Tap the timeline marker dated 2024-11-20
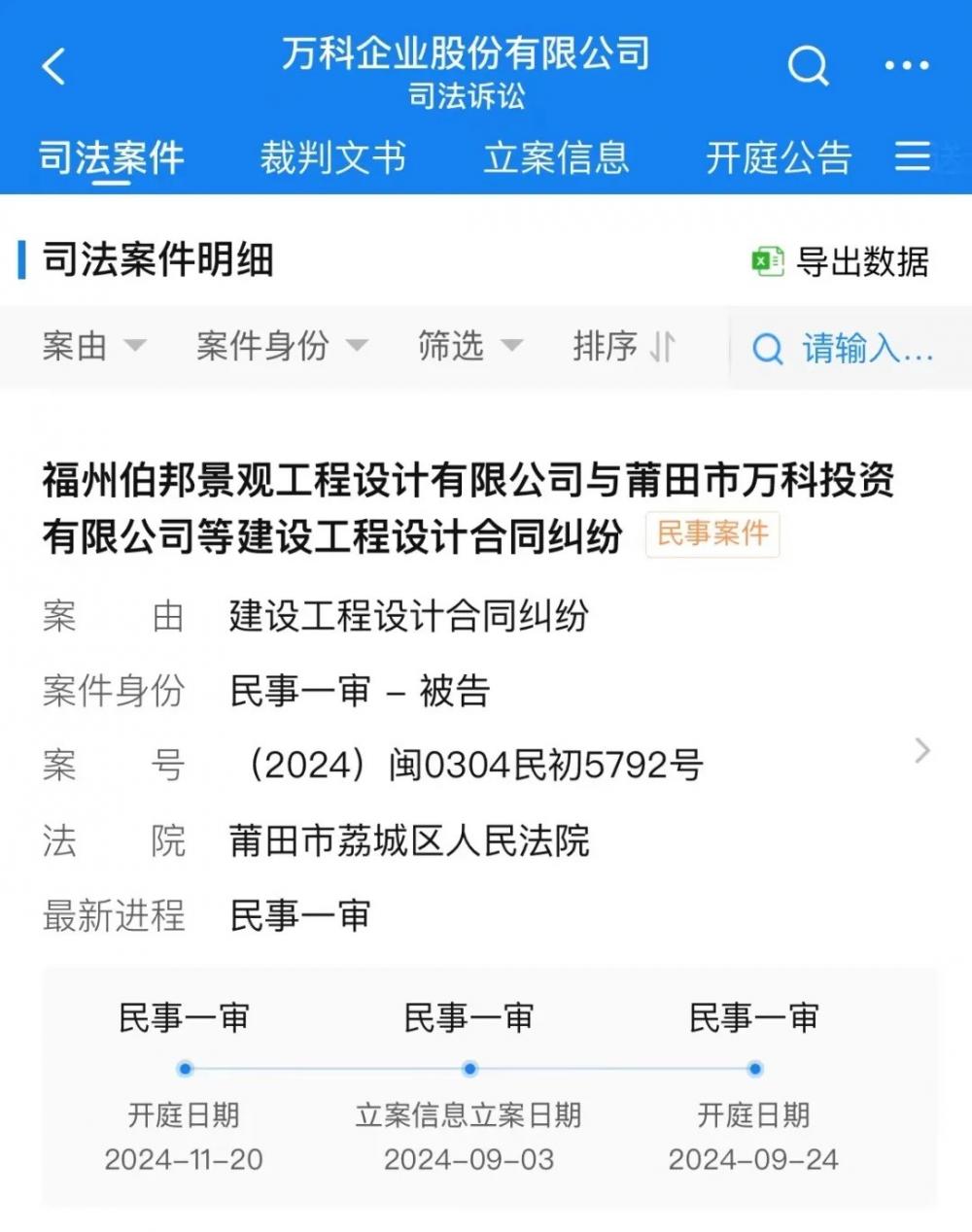The width and height of the screenshot is (972, 1232). [x=185, y=1069]
